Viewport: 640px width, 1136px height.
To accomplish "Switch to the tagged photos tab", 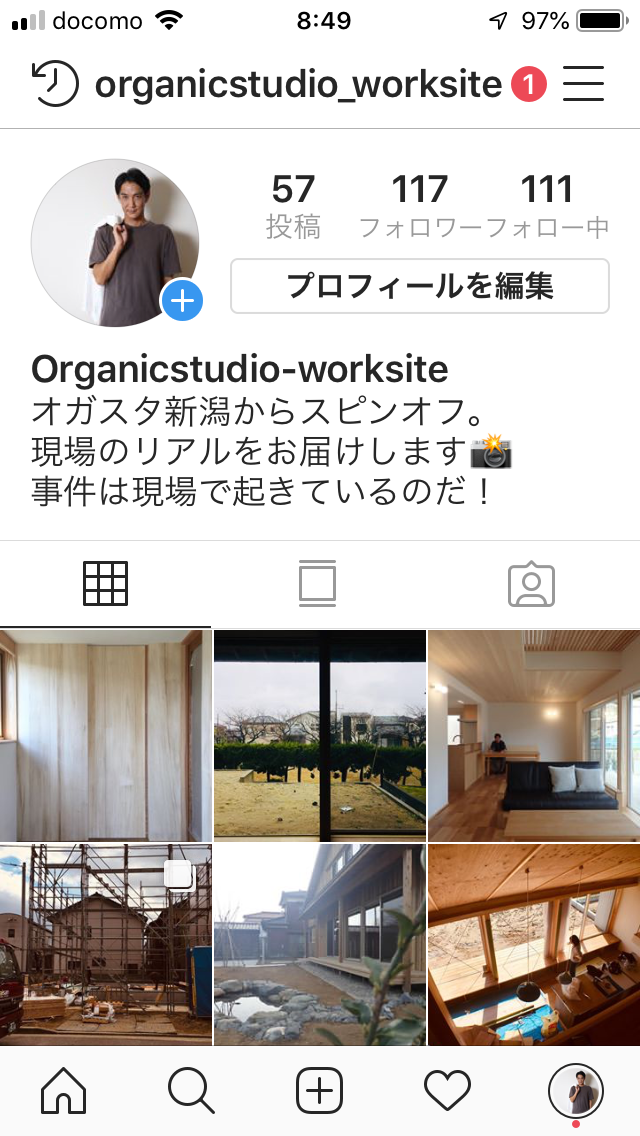I will (x=531, y=584).
